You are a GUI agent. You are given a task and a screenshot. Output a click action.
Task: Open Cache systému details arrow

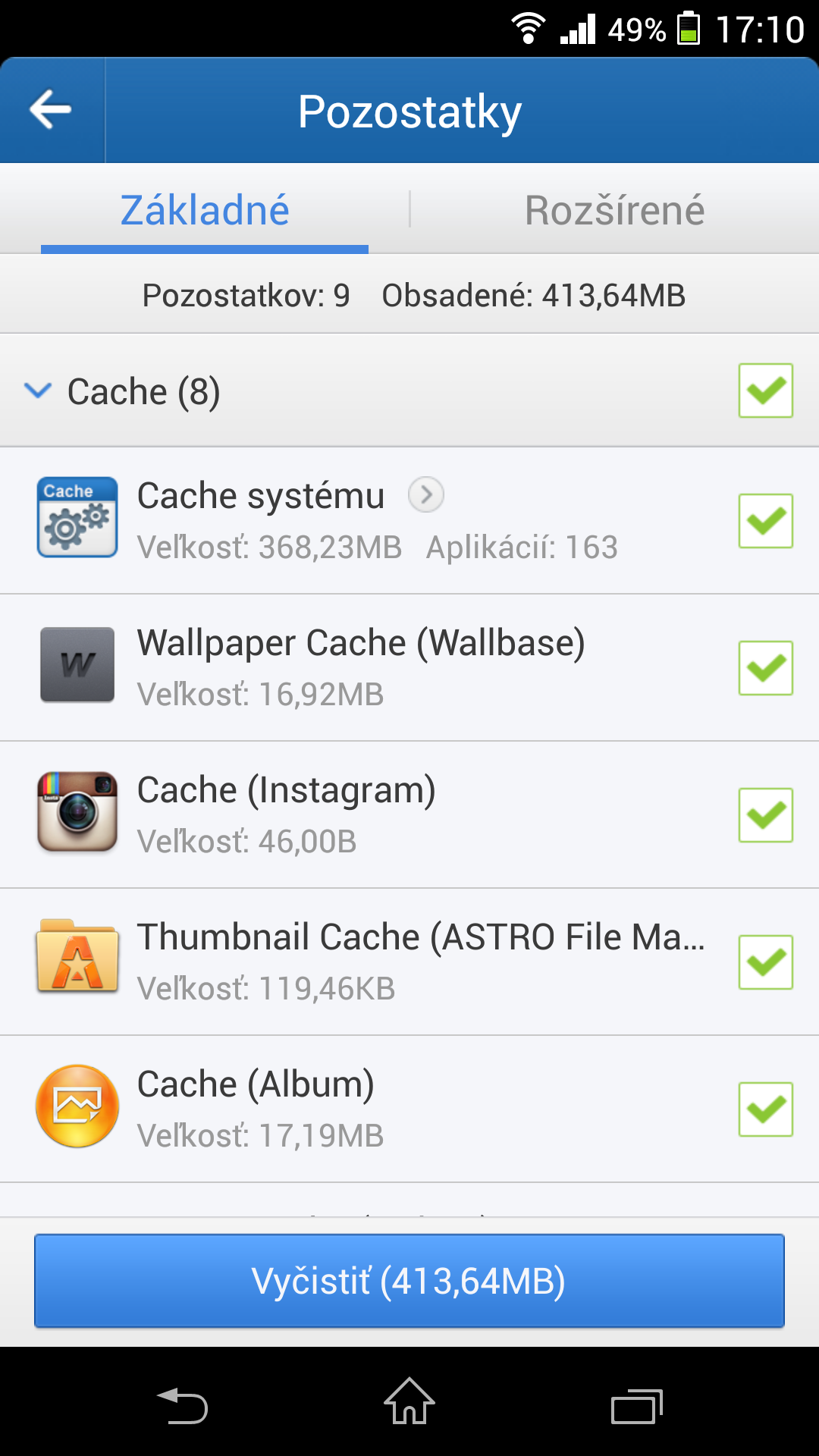coord(426,495)
